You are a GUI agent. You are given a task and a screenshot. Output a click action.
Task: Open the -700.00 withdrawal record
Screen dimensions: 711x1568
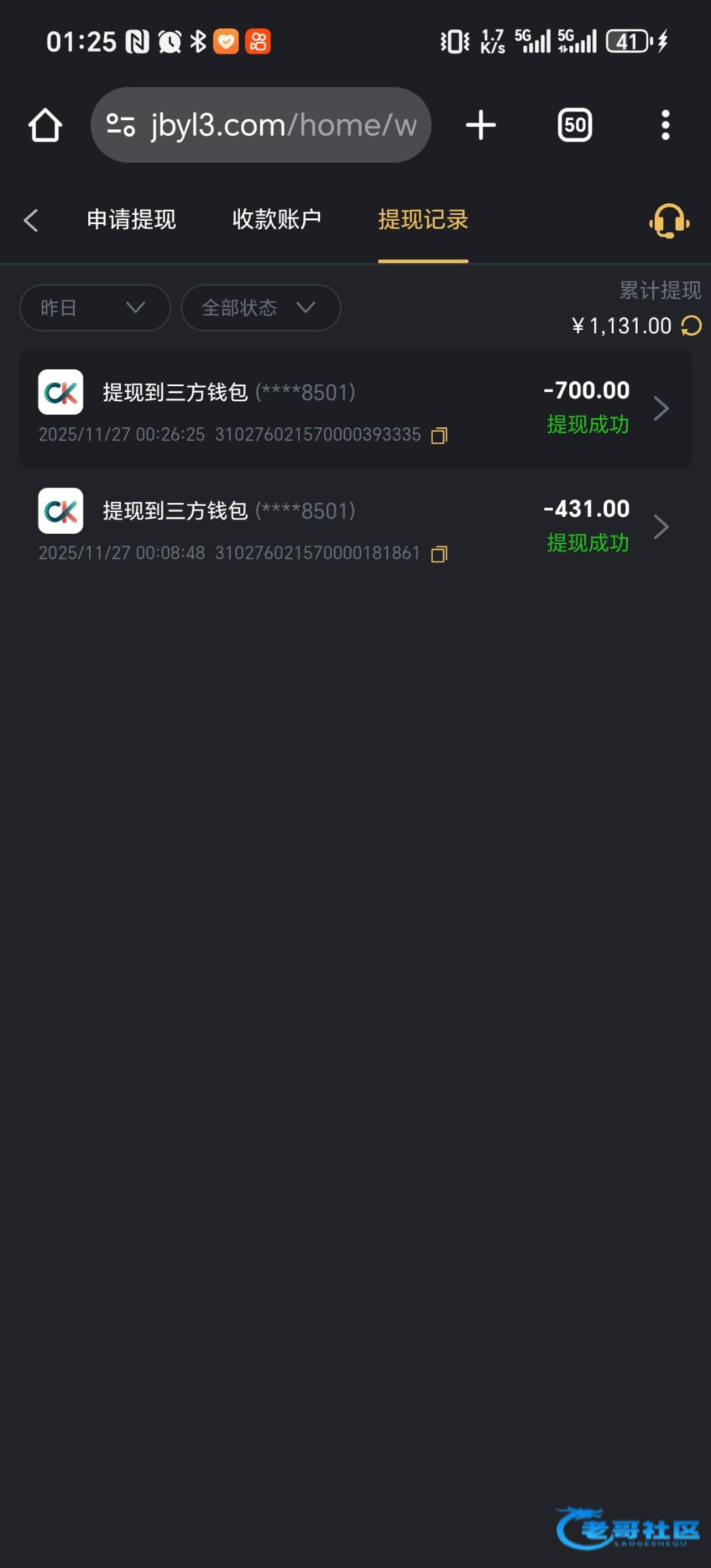[x=355, y=410]
